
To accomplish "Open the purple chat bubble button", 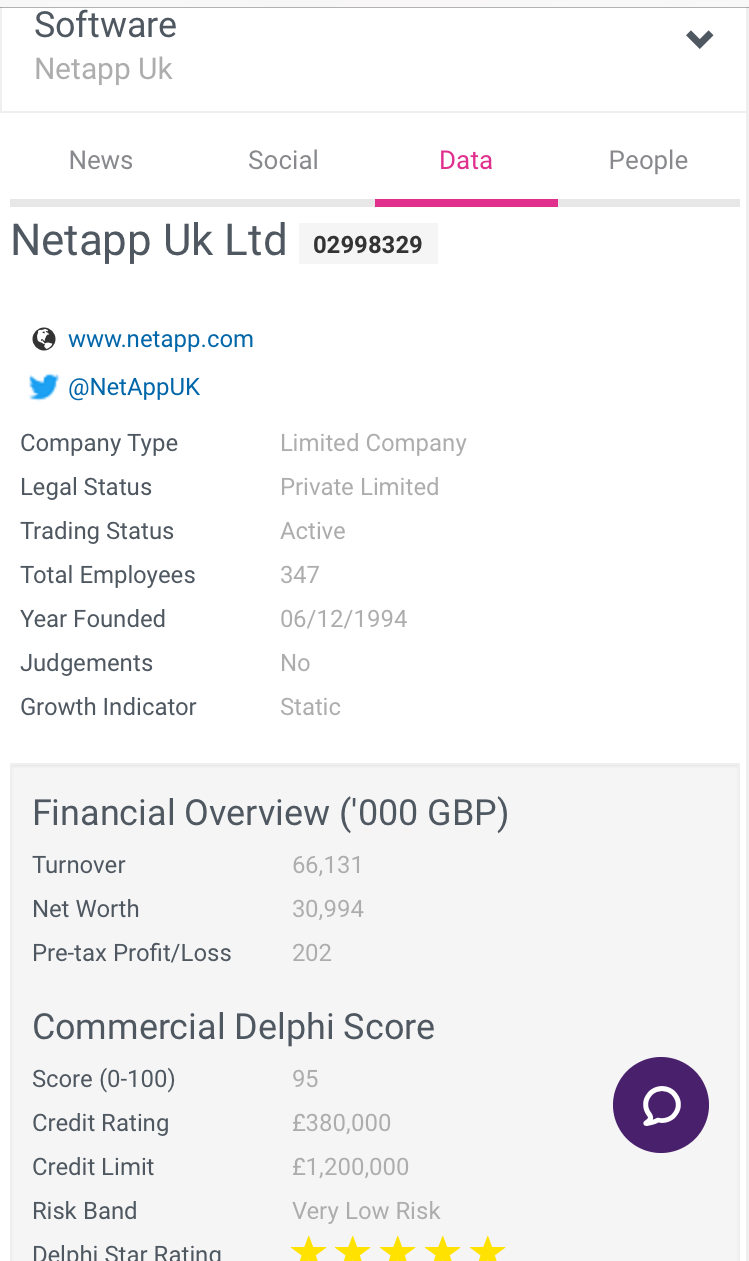I will click(x=661, y=1105).
